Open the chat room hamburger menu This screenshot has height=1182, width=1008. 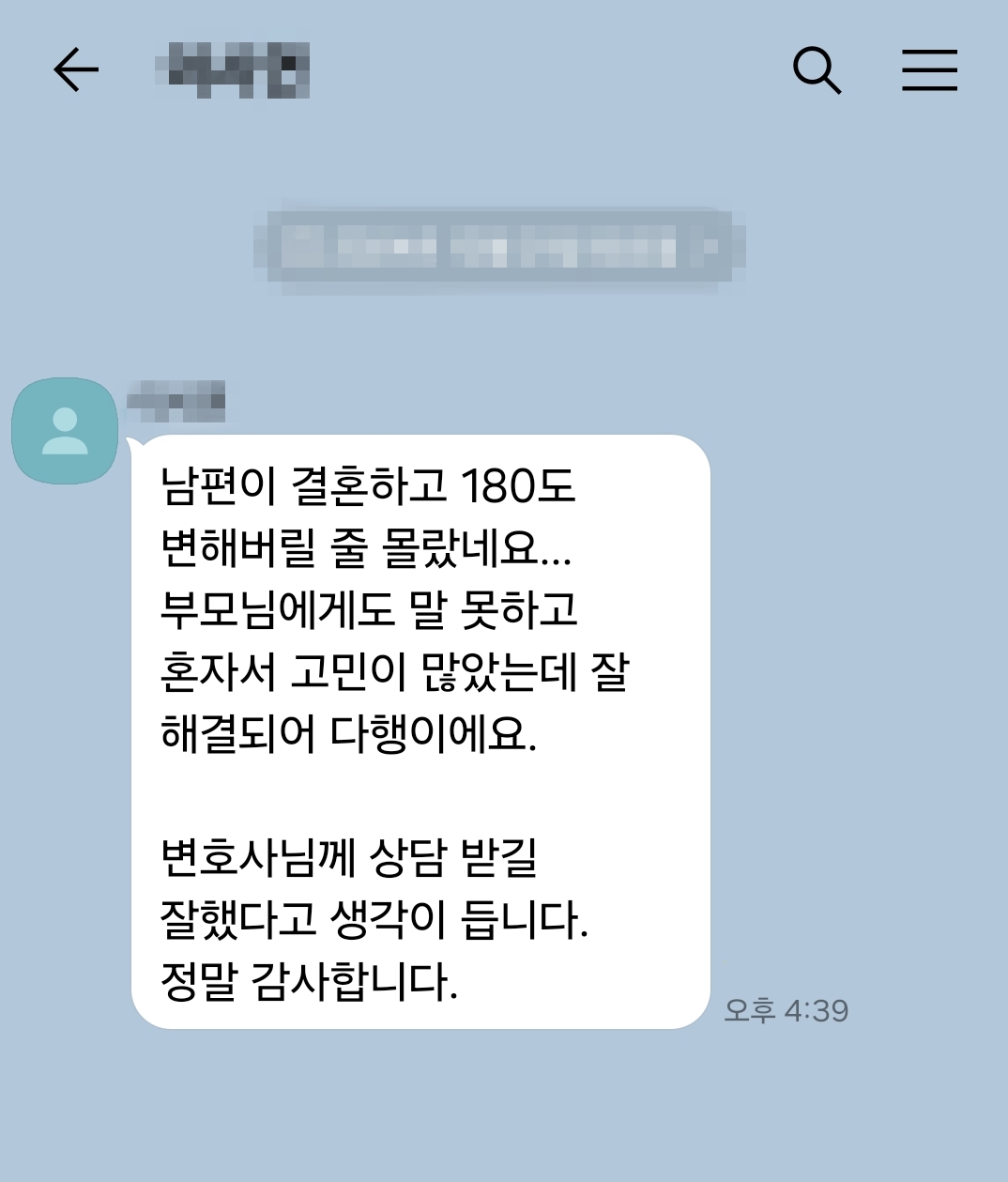[929, 70]
